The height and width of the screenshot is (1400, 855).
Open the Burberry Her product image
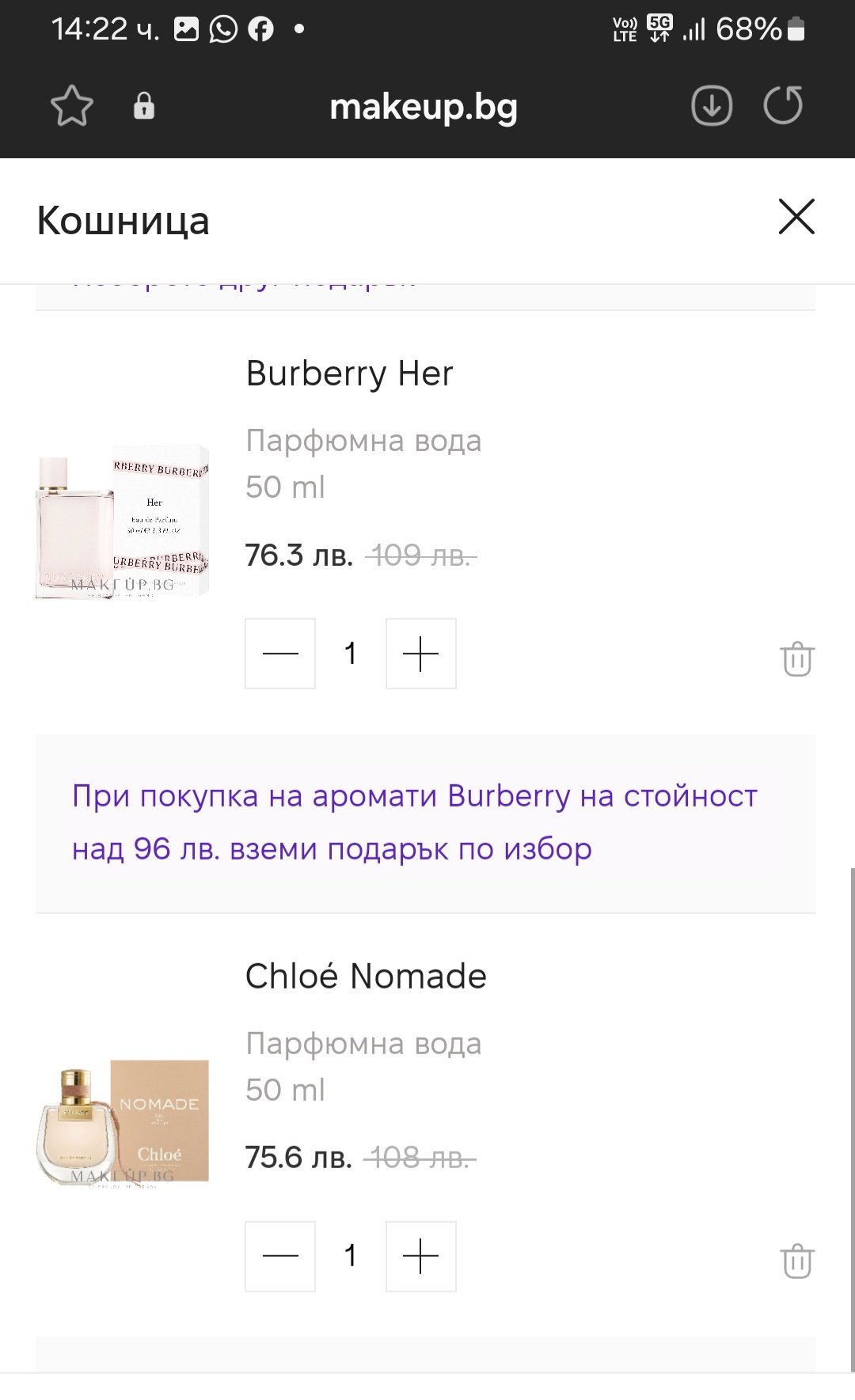[x=123, y=522]
